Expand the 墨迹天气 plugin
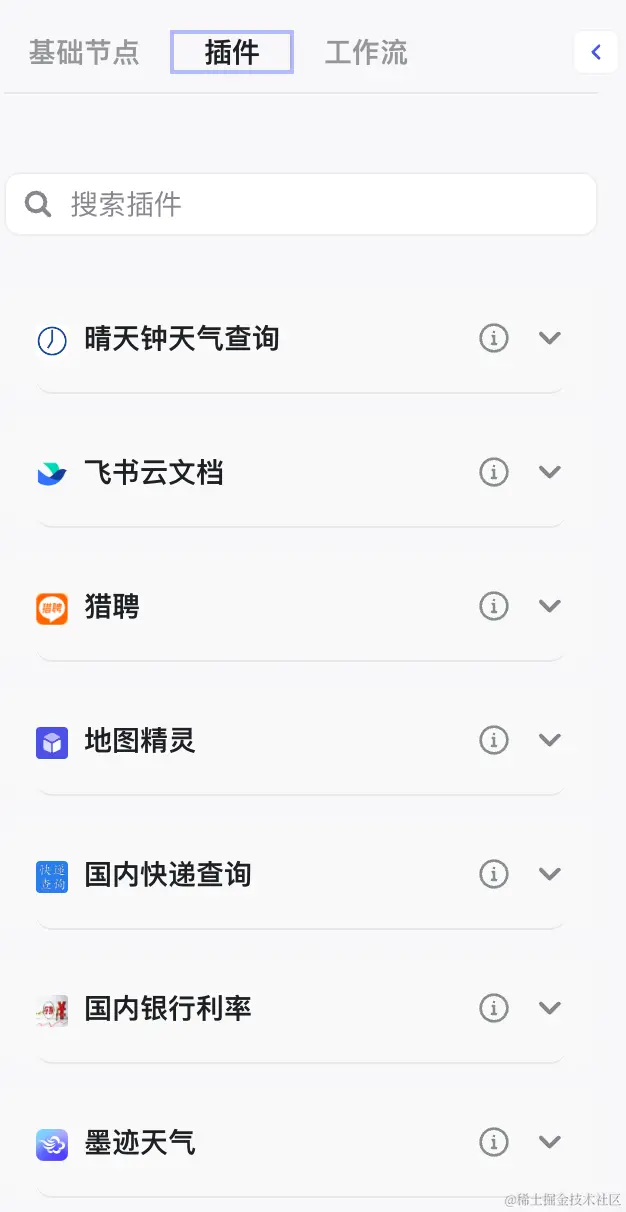Screen dimensions: 626x1212 [549, 1142]
